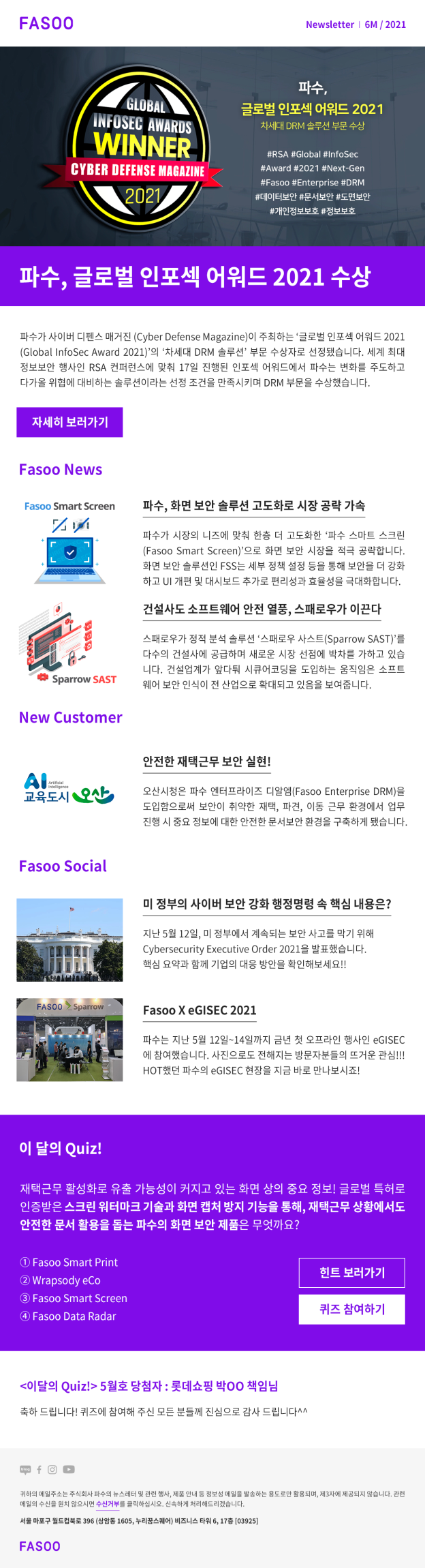The image size is (425, 1568).
Task: Tap the Fasoo Smart Screen image
Action: click(69, 542)
